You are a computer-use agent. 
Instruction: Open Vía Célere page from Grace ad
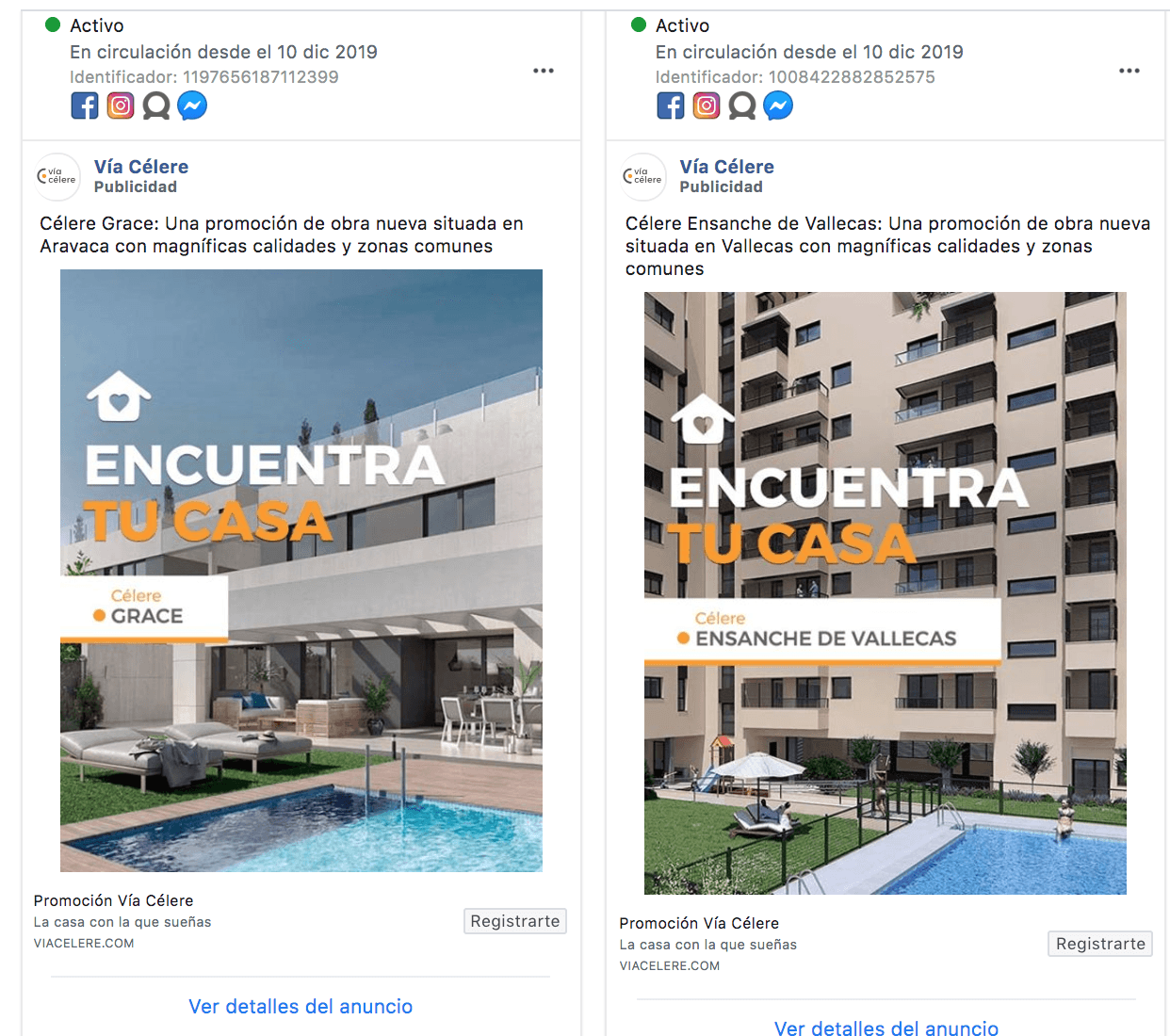tap(141, 167)
